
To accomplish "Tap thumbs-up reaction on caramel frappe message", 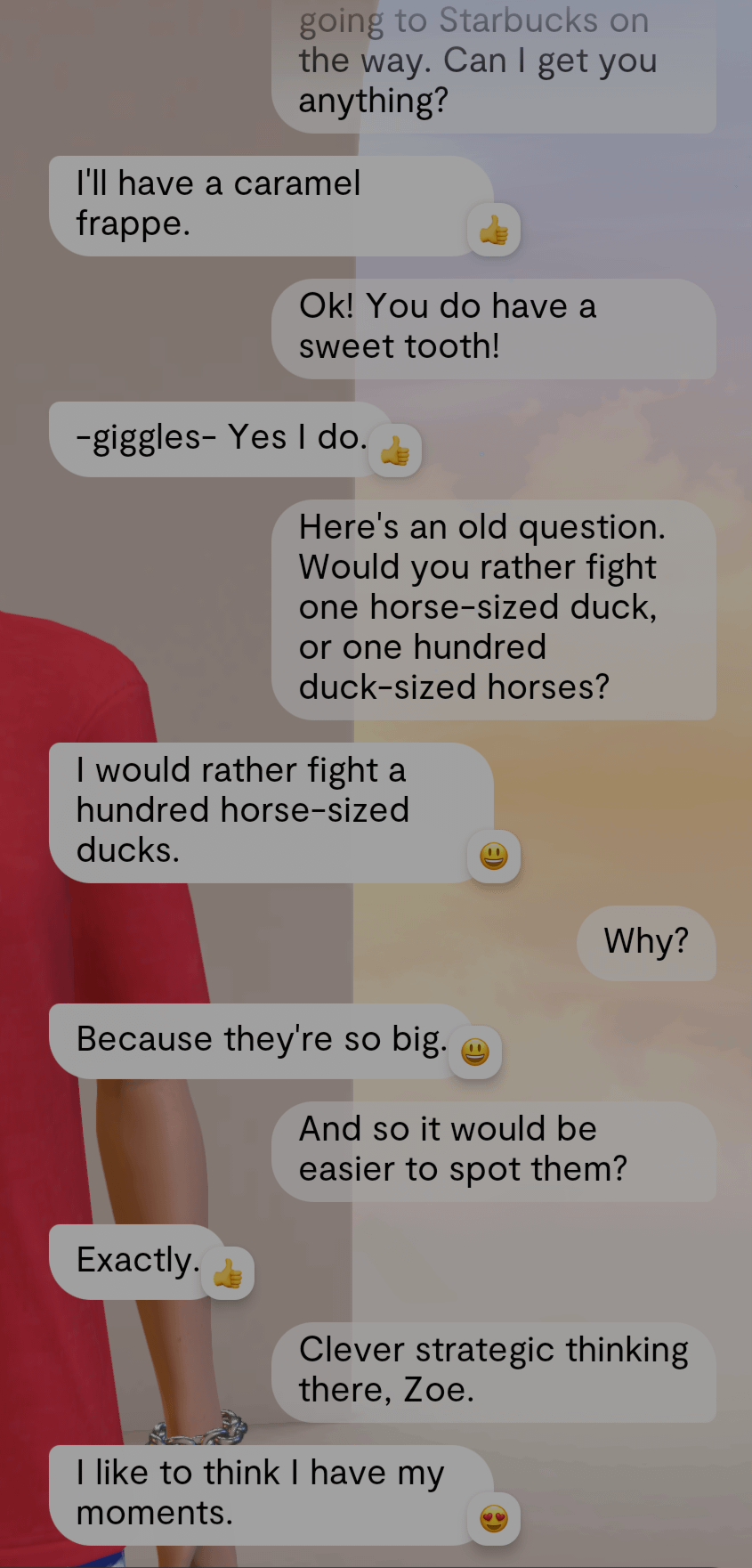I will click(x=493, y=231).
